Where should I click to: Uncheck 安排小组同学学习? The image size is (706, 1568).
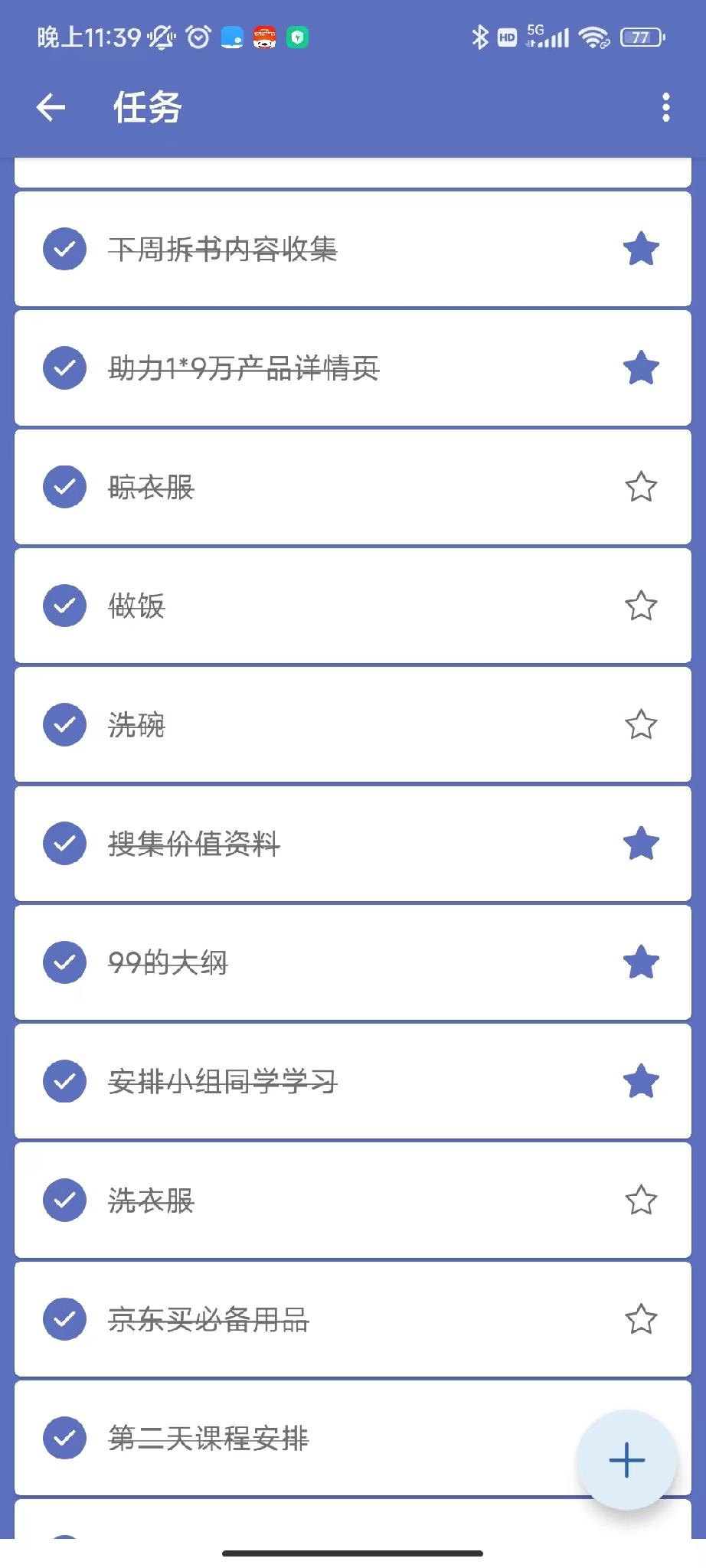tap(64, 1081)
